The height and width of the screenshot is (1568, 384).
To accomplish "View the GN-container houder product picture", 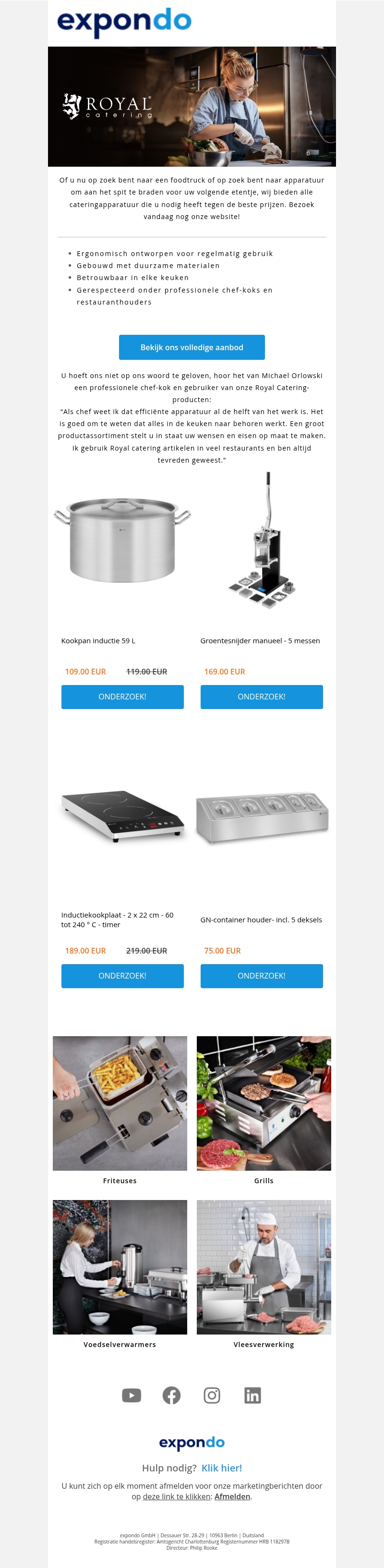I will click(x=262, y=817).
